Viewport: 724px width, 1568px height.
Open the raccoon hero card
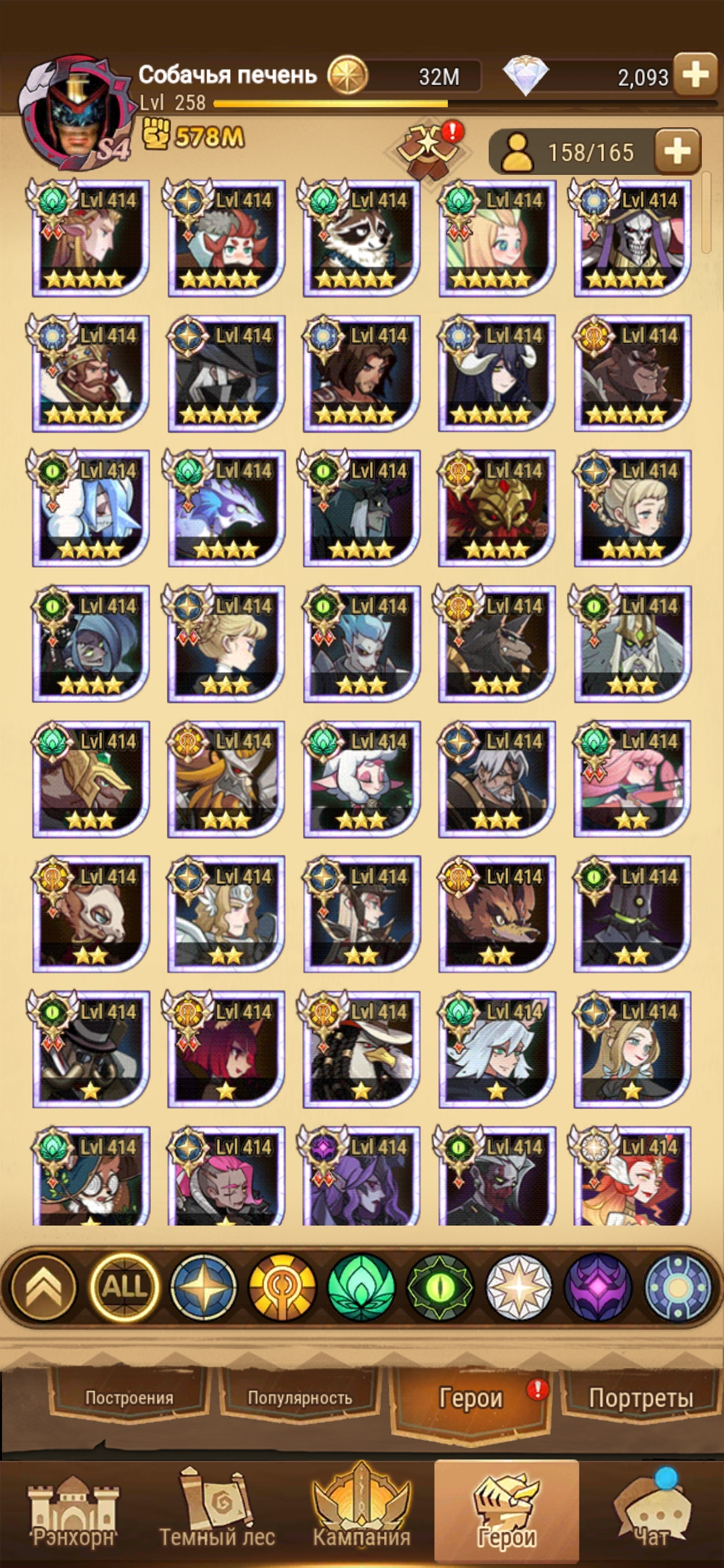[361, 238]
